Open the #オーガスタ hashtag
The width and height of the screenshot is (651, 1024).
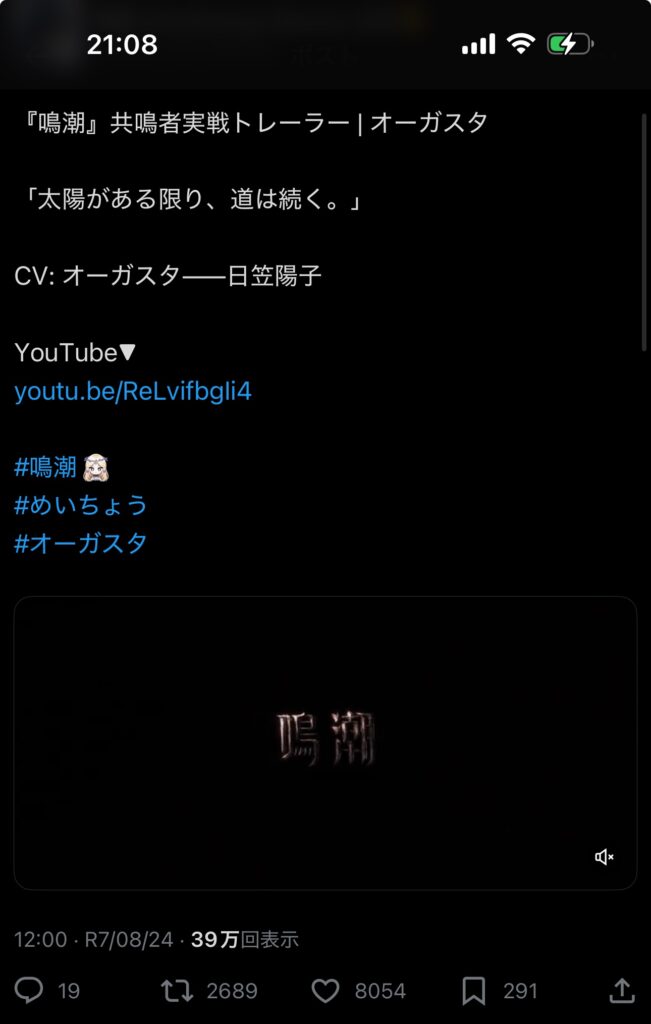tap(81, 543)
